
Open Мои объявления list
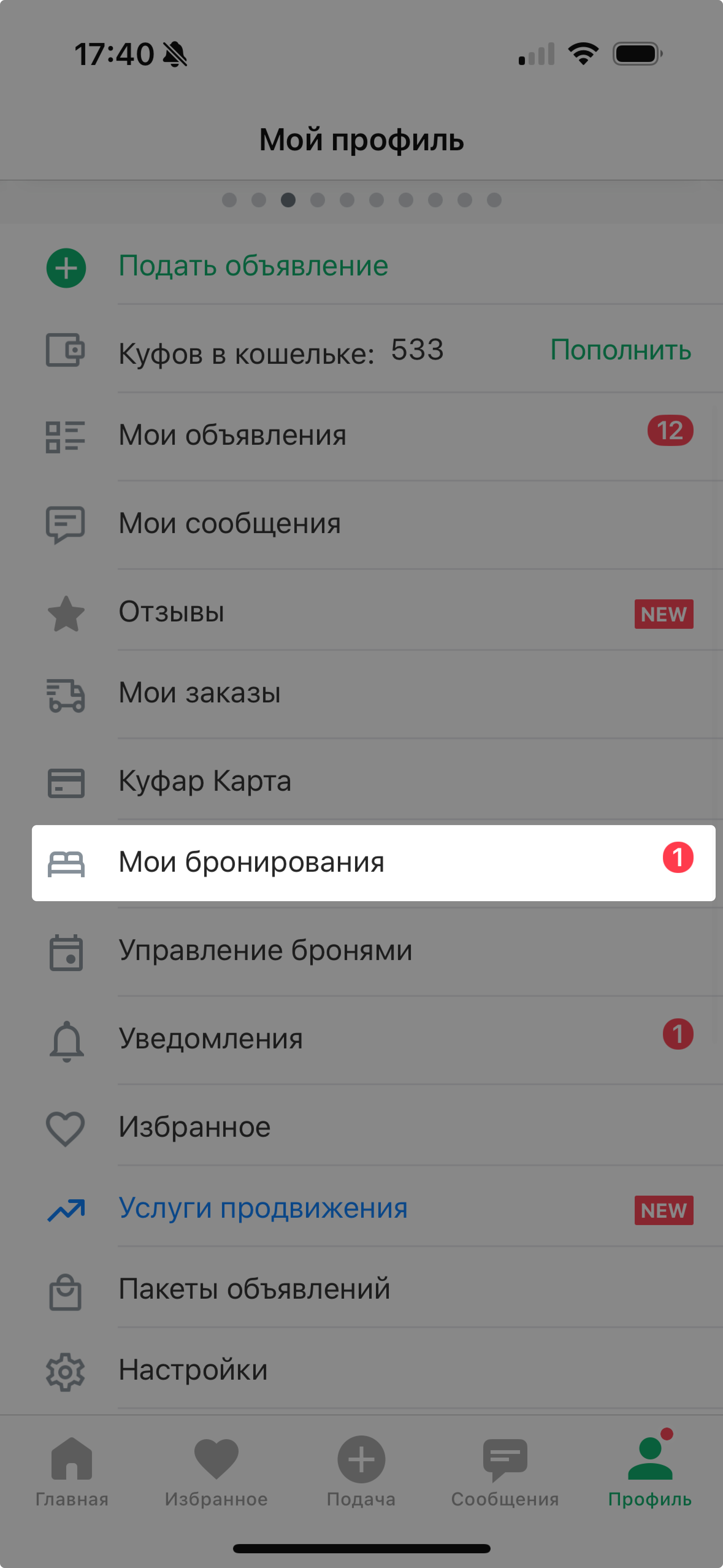click(232, 435)
